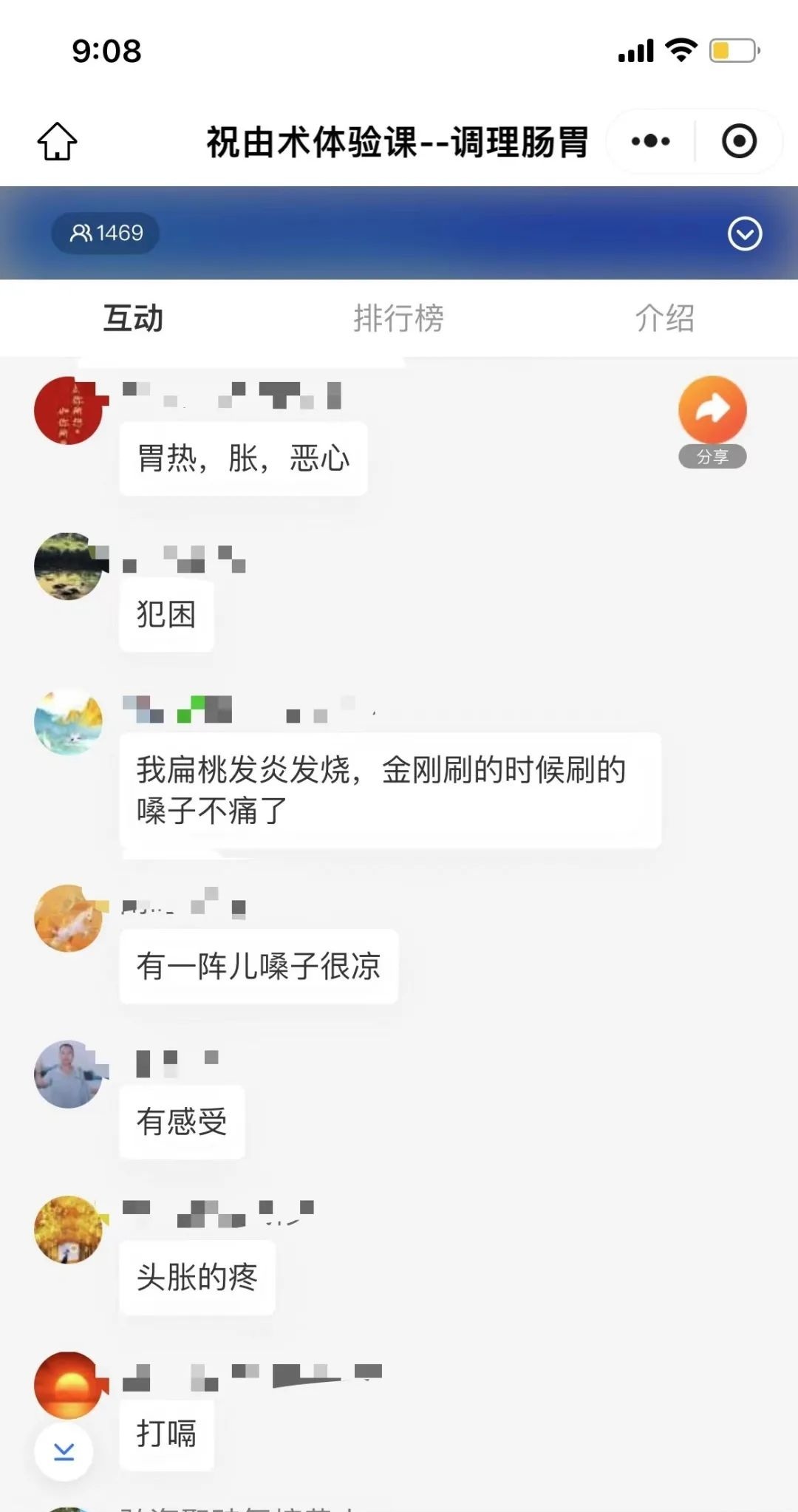This screenshot has width=798, height=1512.
Task: Jump to the latest messages
Action: pyautogui.click(x=64, y=1451)
